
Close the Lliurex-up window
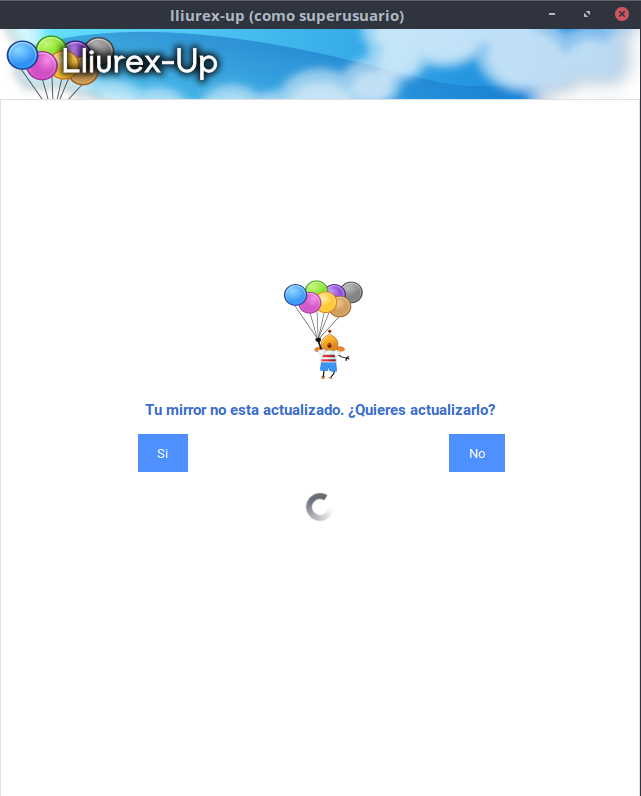coord(621,14)
